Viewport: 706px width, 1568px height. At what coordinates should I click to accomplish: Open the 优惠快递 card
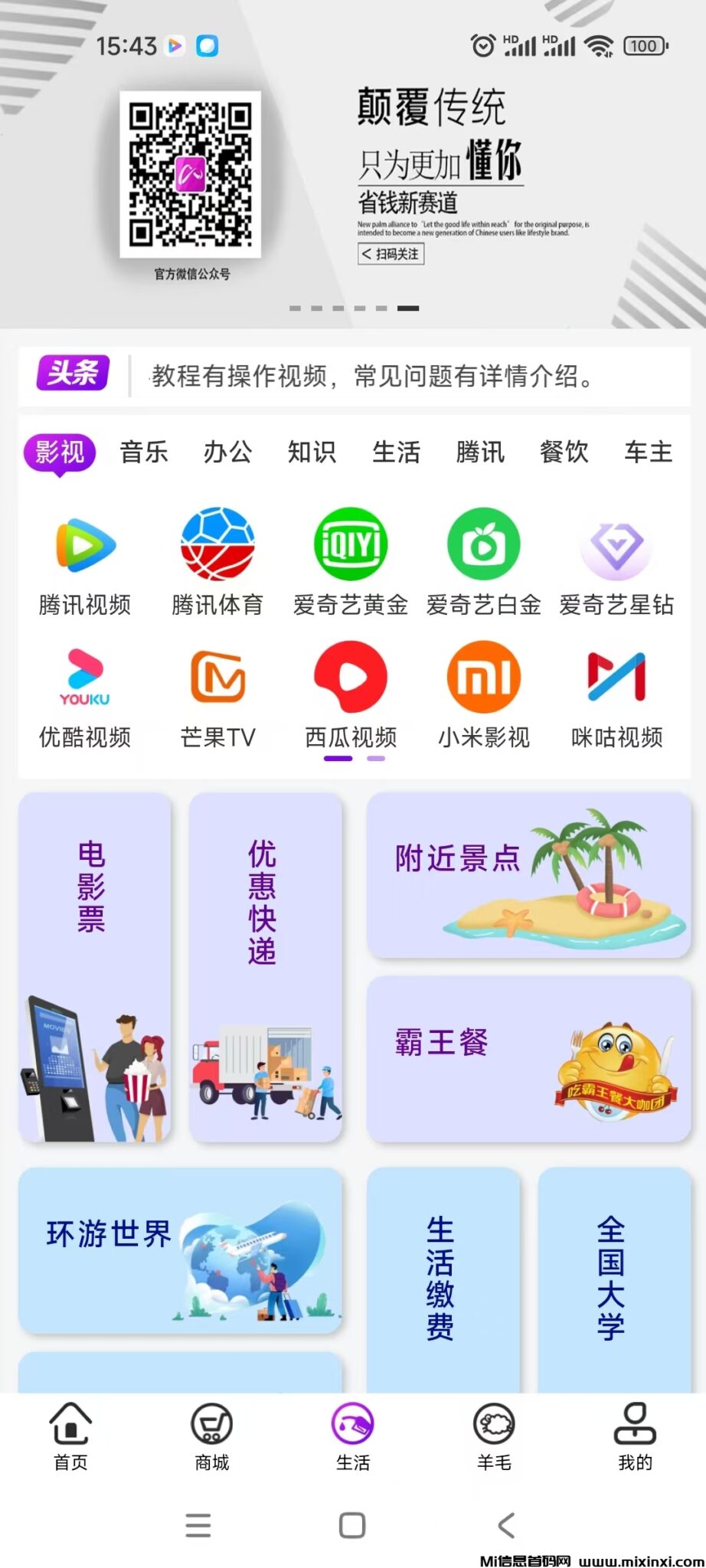coord(265,967)
